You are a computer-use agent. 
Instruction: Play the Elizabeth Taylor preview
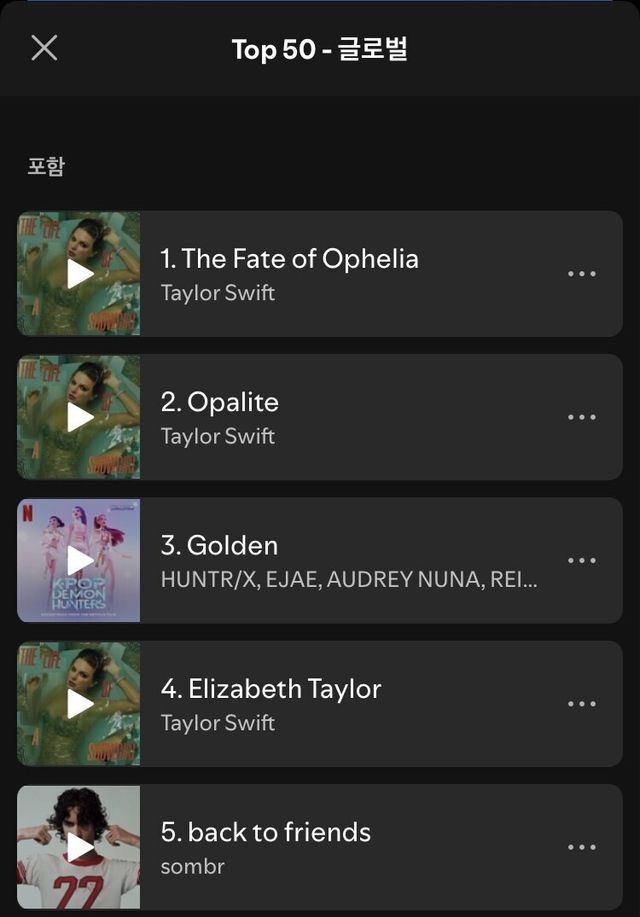(x=79, y=704)
